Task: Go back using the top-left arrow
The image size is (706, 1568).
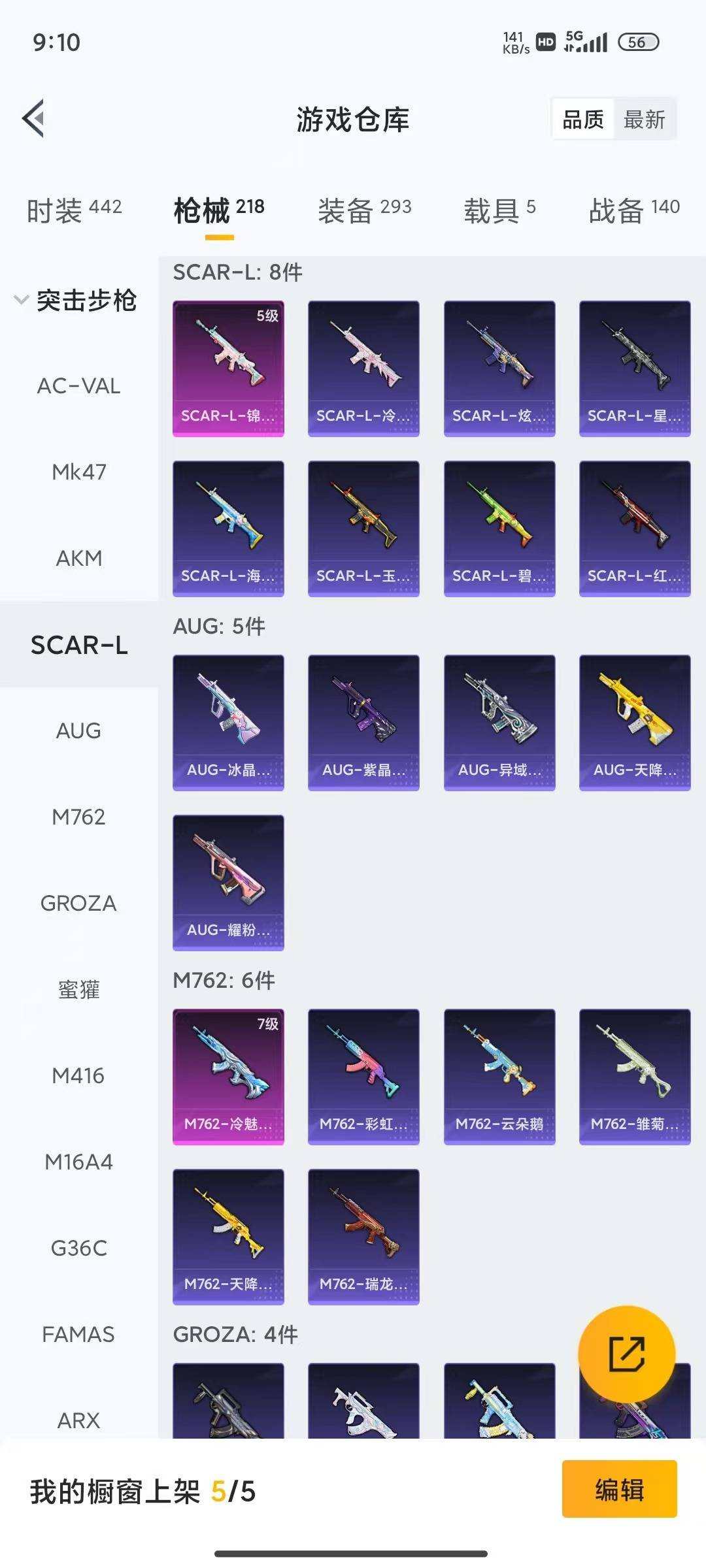Action: coord(34,119)
